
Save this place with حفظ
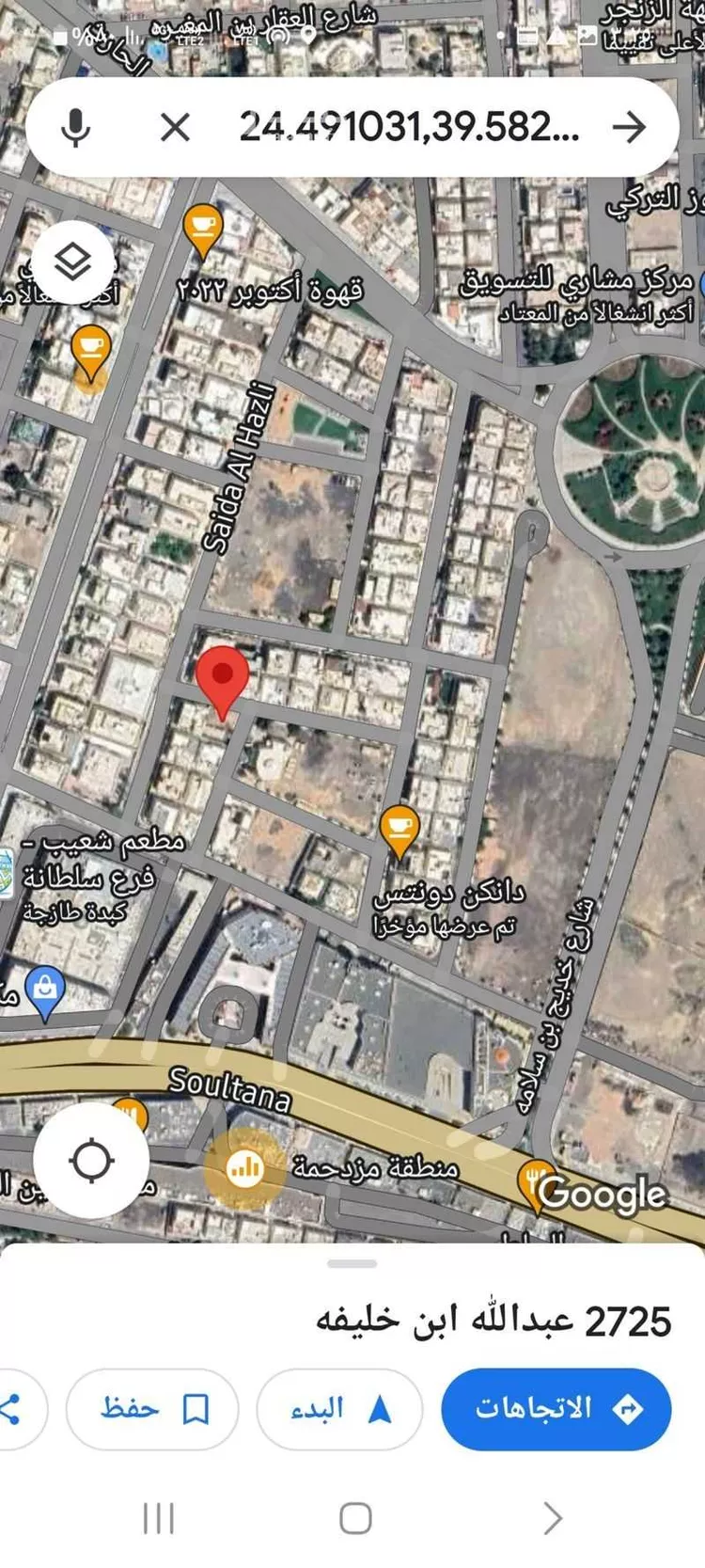tap(152, 1408)
